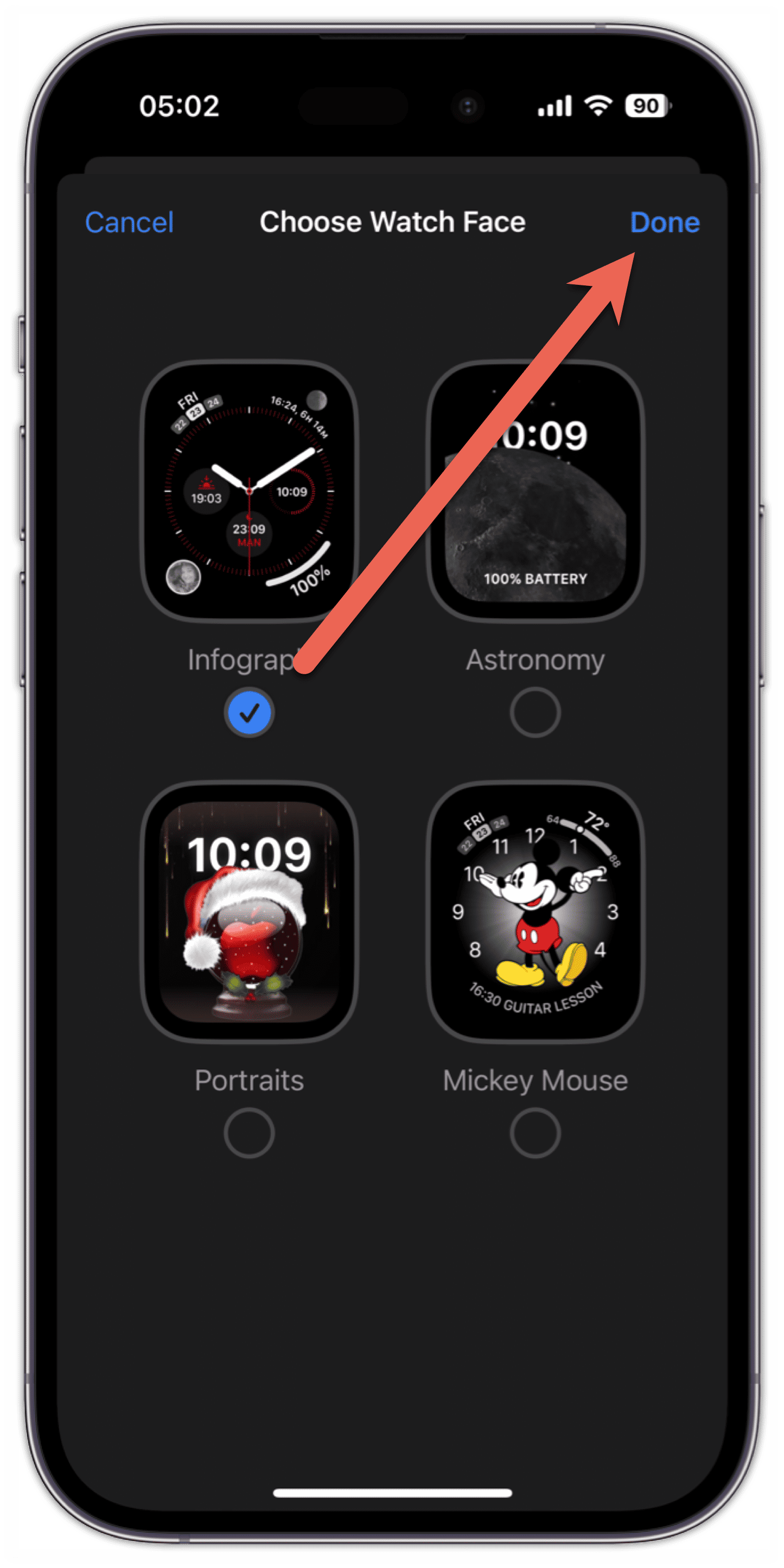This screenshot has height=1568, width=784.
Task: Select the Mickey Mouse radio circle
Action: [x=535, y=1133]
